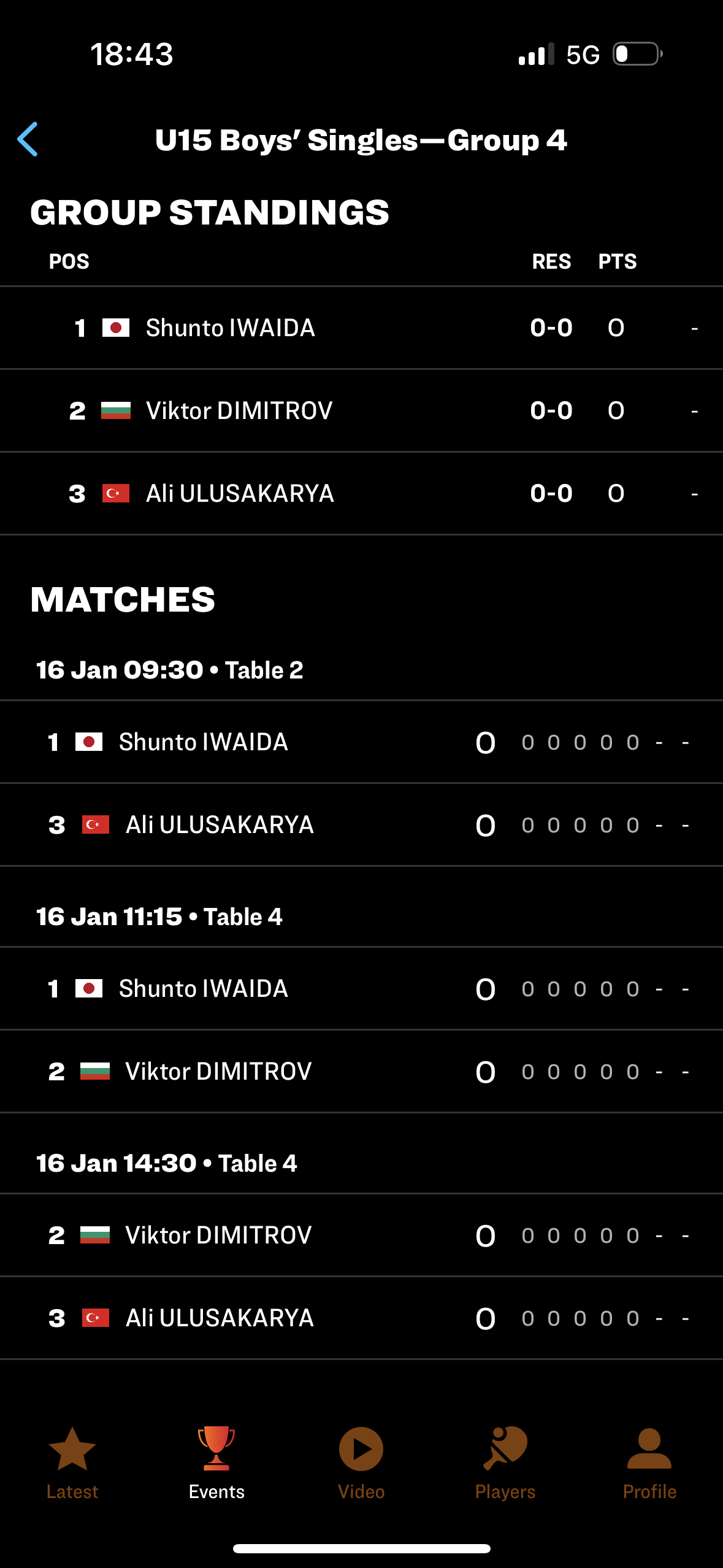Image resolution: width=723 pixels, height=1568 pixels.
Task: Open Shunto IWAIDA in group standings
Action: point(361,328)
